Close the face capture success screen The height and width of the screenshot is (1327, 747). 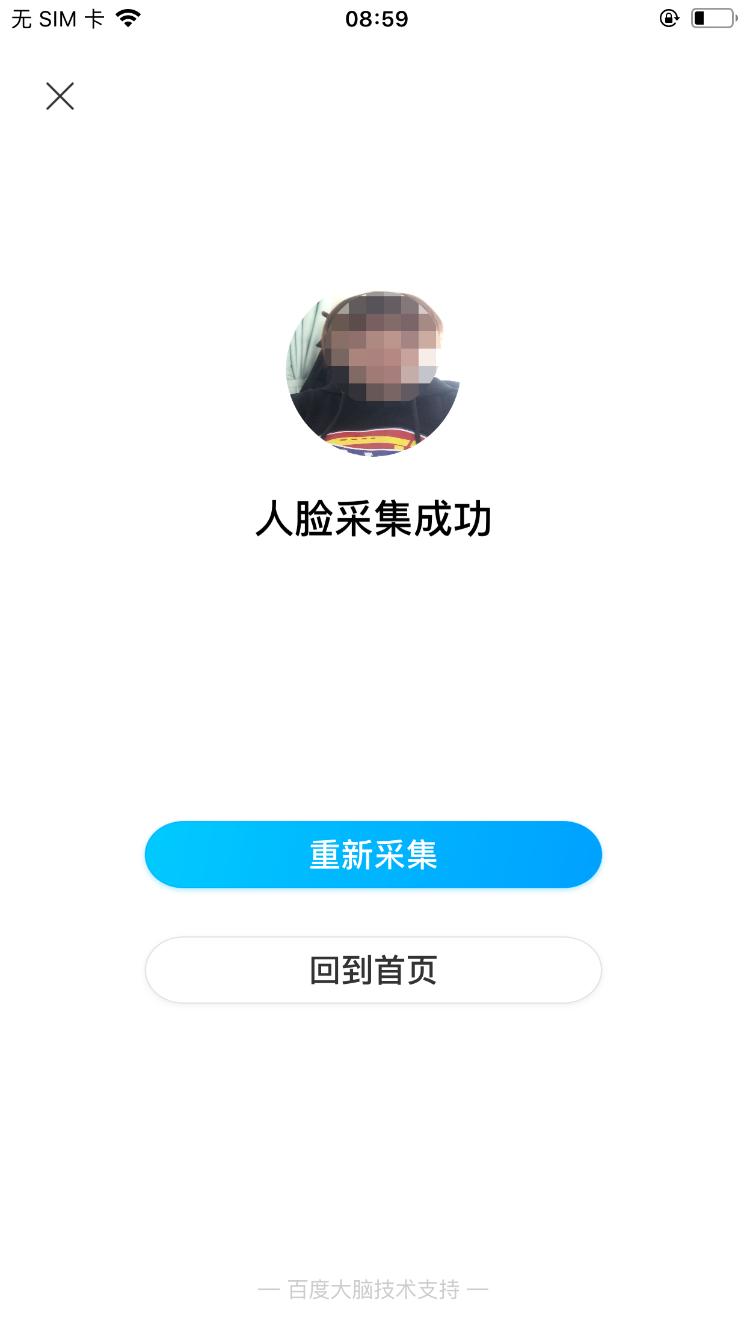click(x=60, y=96)
